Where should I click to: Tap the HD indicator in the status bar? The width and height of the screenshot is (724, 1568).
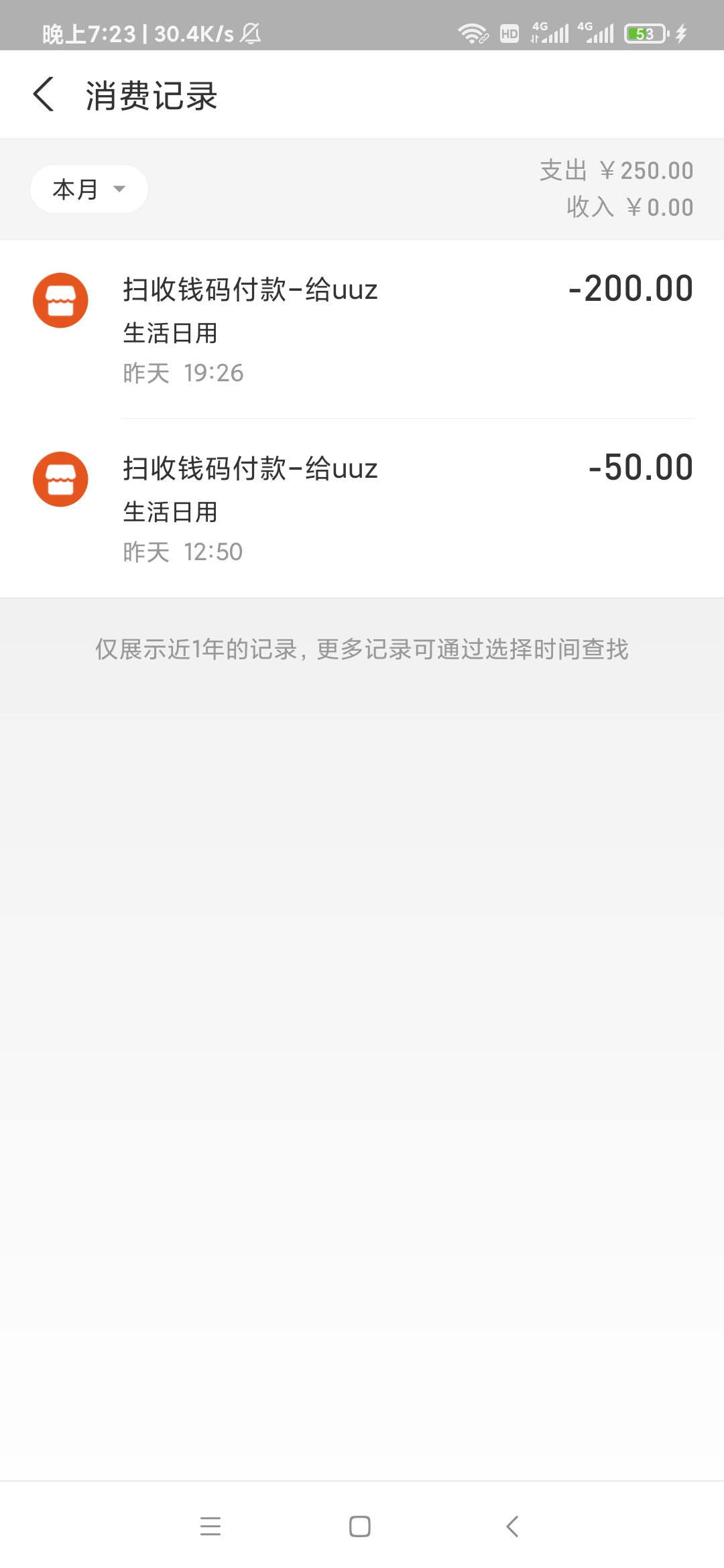pos(508,34)
